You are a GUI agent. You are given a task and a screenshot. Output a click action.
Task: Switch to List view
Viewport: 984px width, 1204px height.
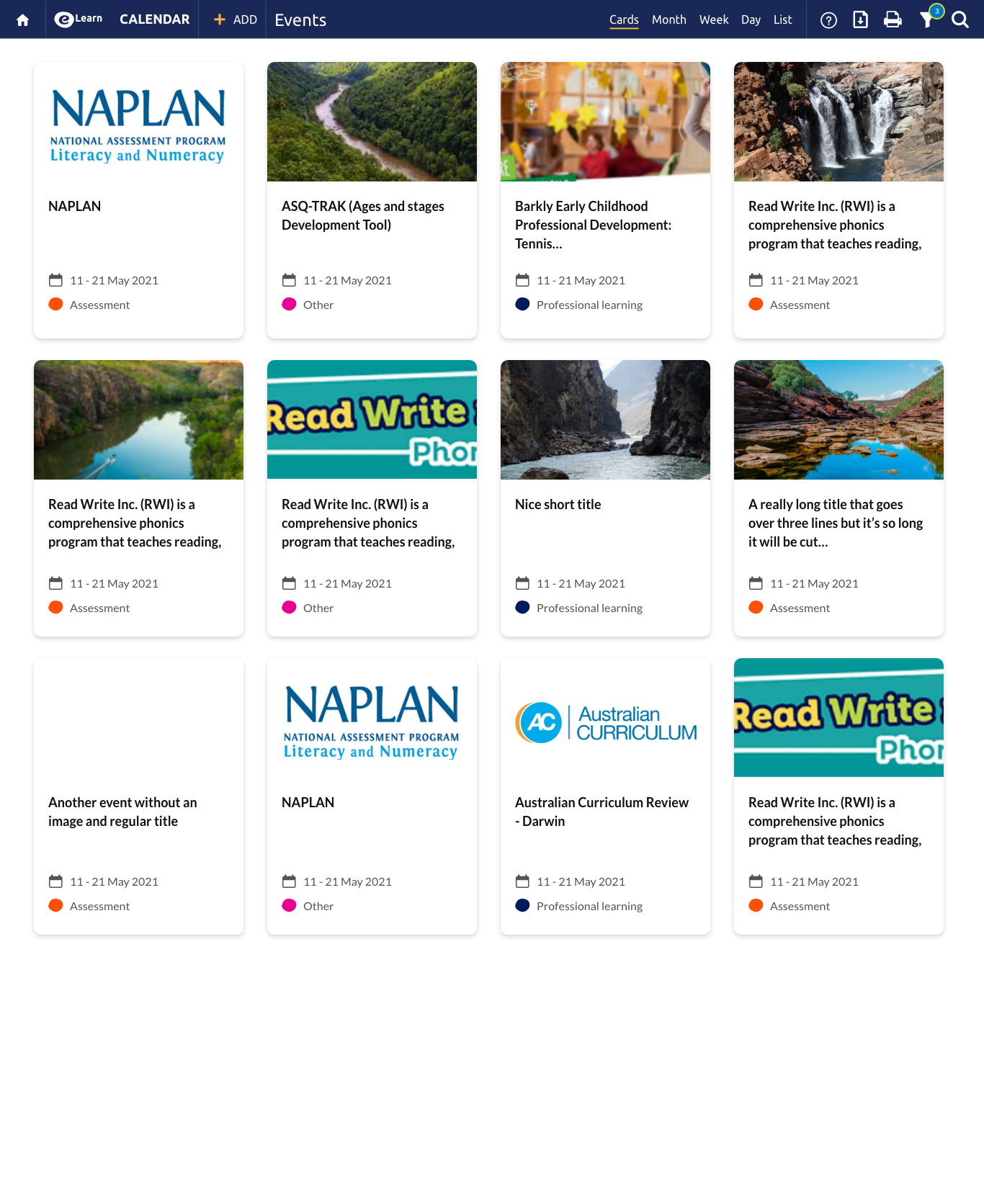point(782,19)
